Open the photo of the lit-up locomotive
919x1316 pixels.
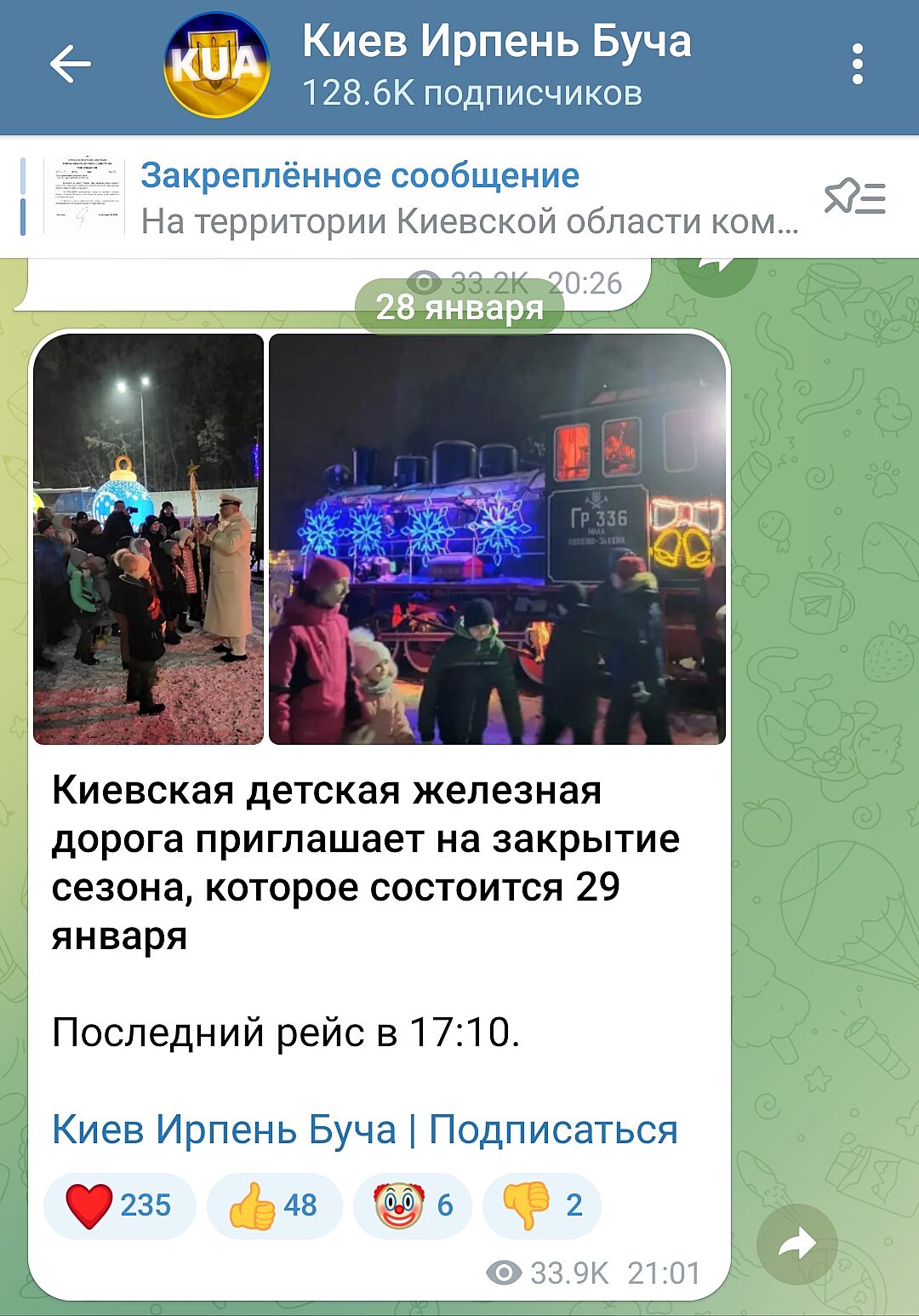pos(498,539)
